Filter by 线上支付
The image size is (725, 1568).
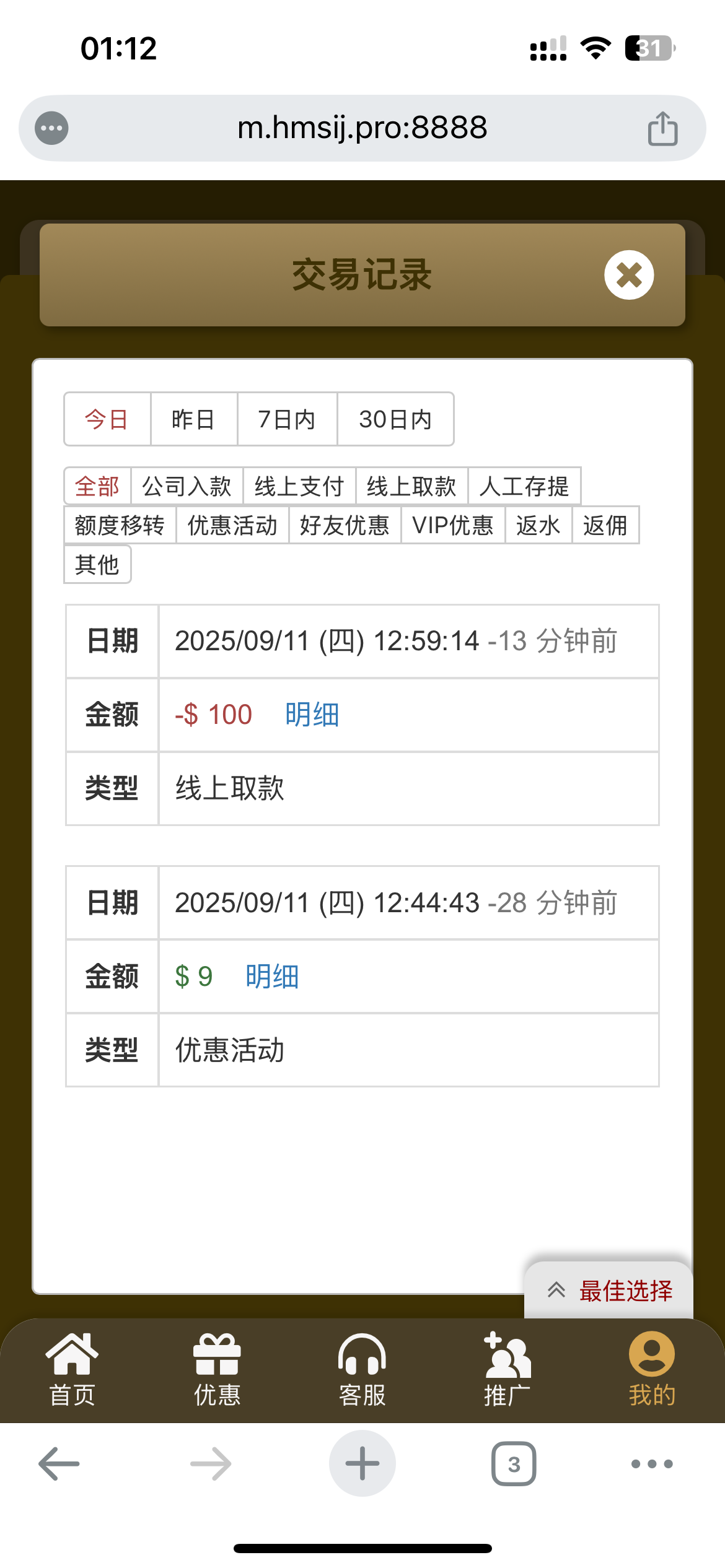pos(299,486)
